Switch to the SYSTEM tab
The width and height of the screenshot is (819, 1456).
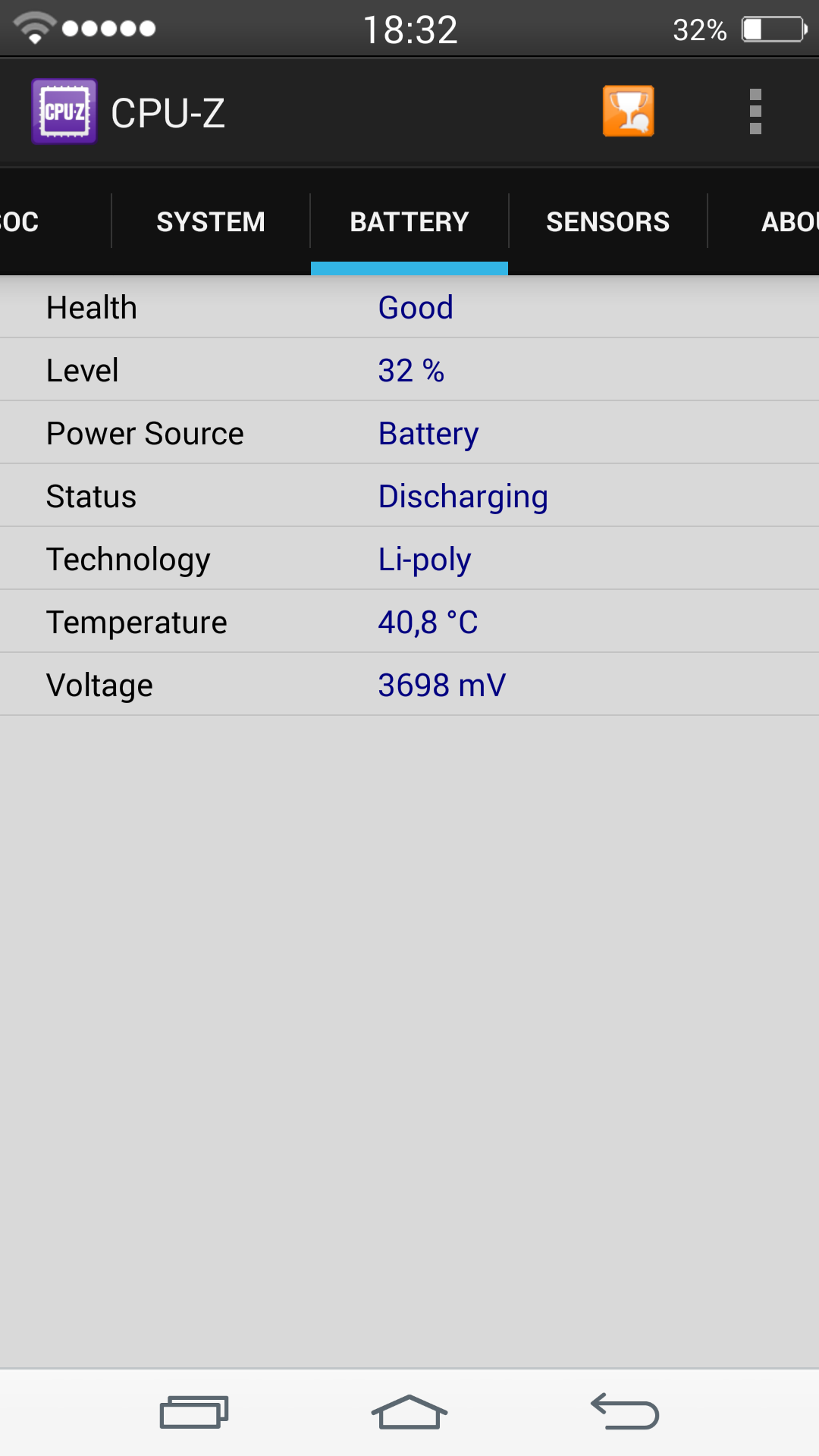[x=211, y=222]
